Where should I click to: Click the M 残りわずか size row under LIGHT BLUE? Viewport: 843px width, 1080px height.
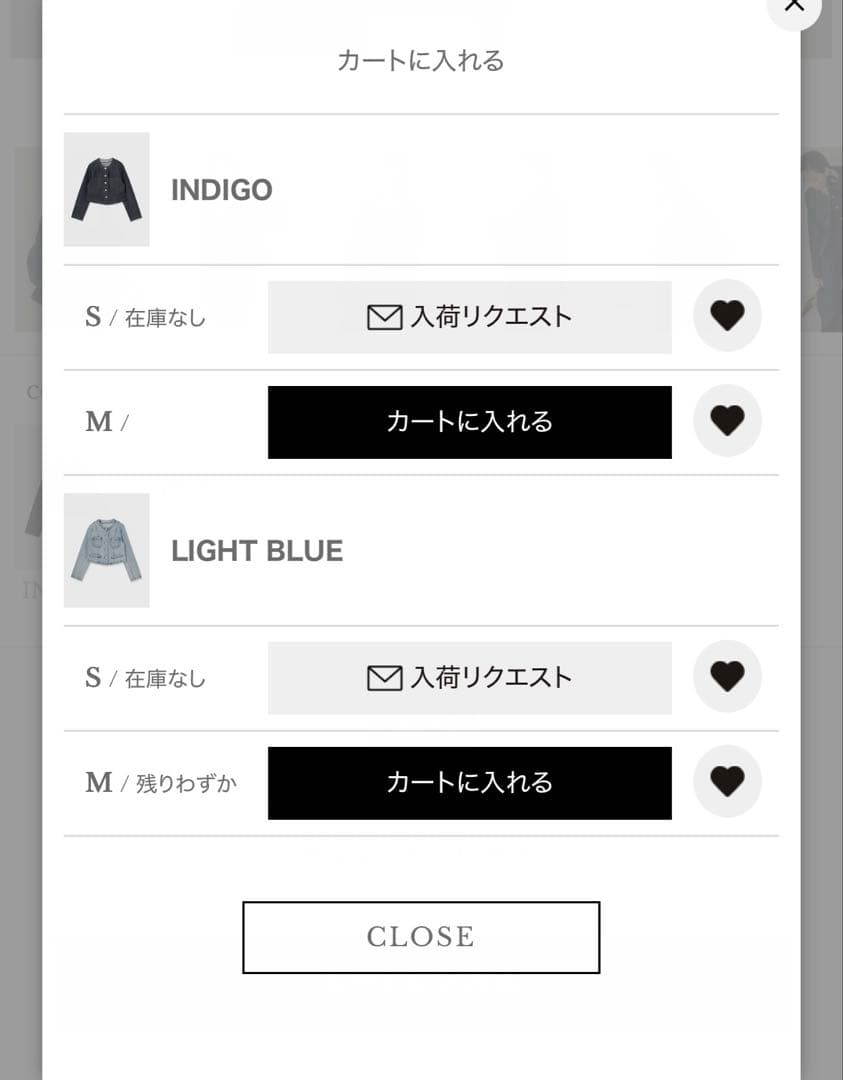point(160,782)
